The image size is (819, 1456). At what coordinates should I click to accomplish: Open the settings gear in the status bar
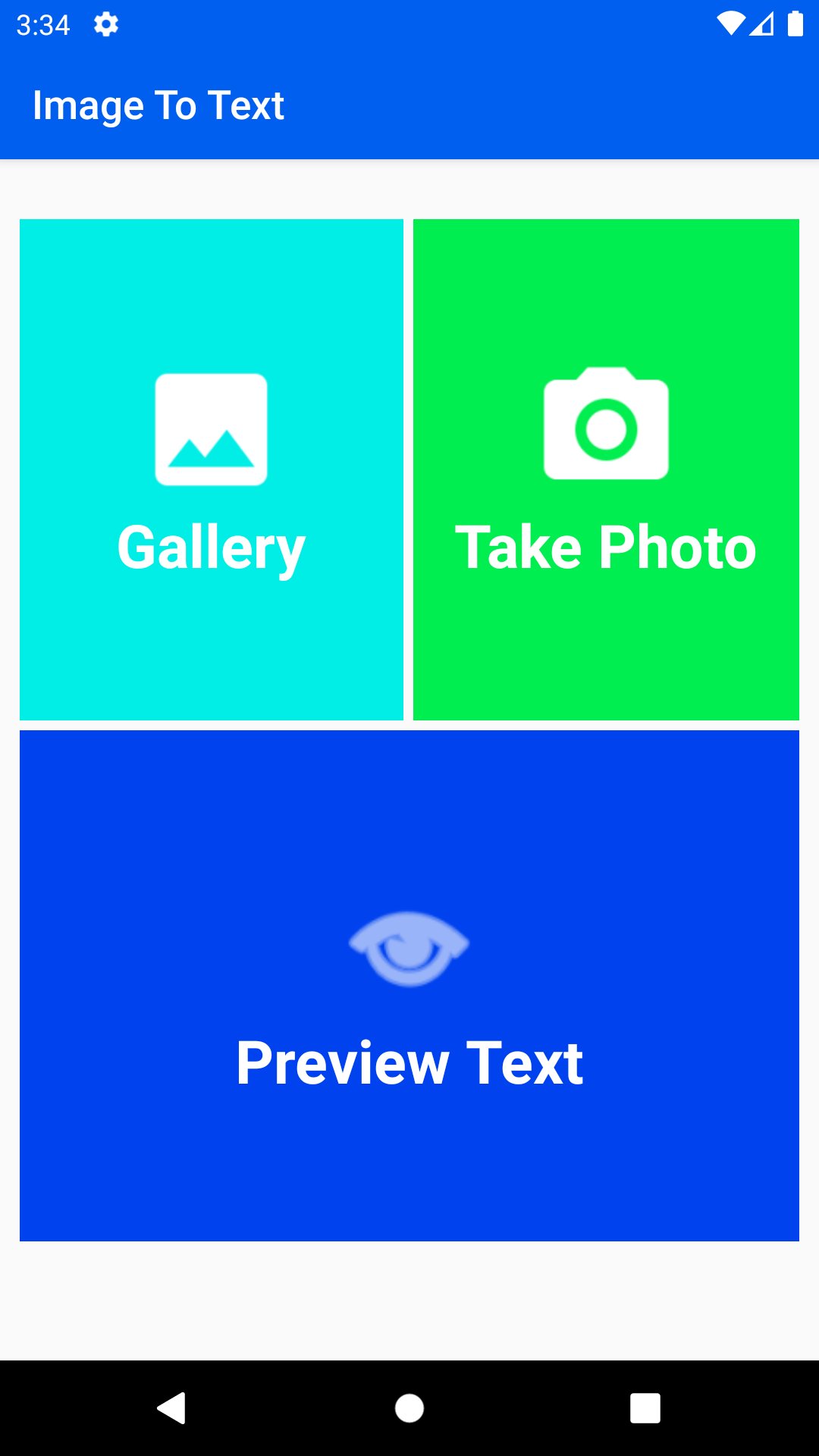coord(104,24)
